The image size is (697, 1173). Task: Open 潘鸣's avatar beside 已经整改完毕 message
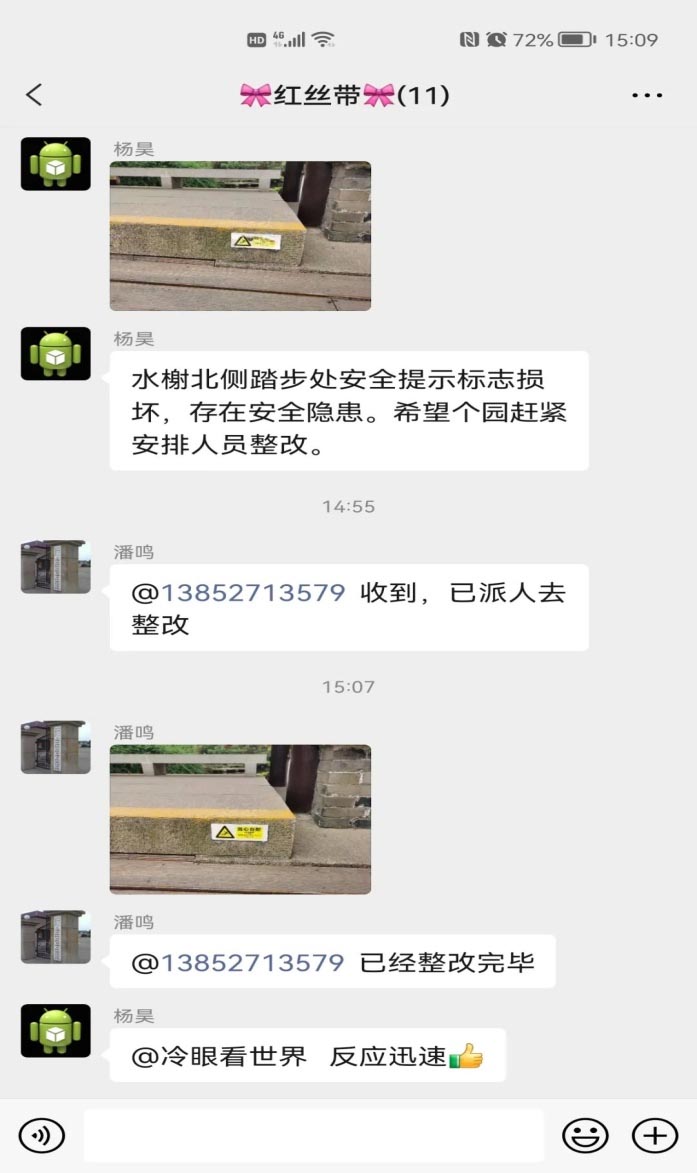(x=56, y=937)
